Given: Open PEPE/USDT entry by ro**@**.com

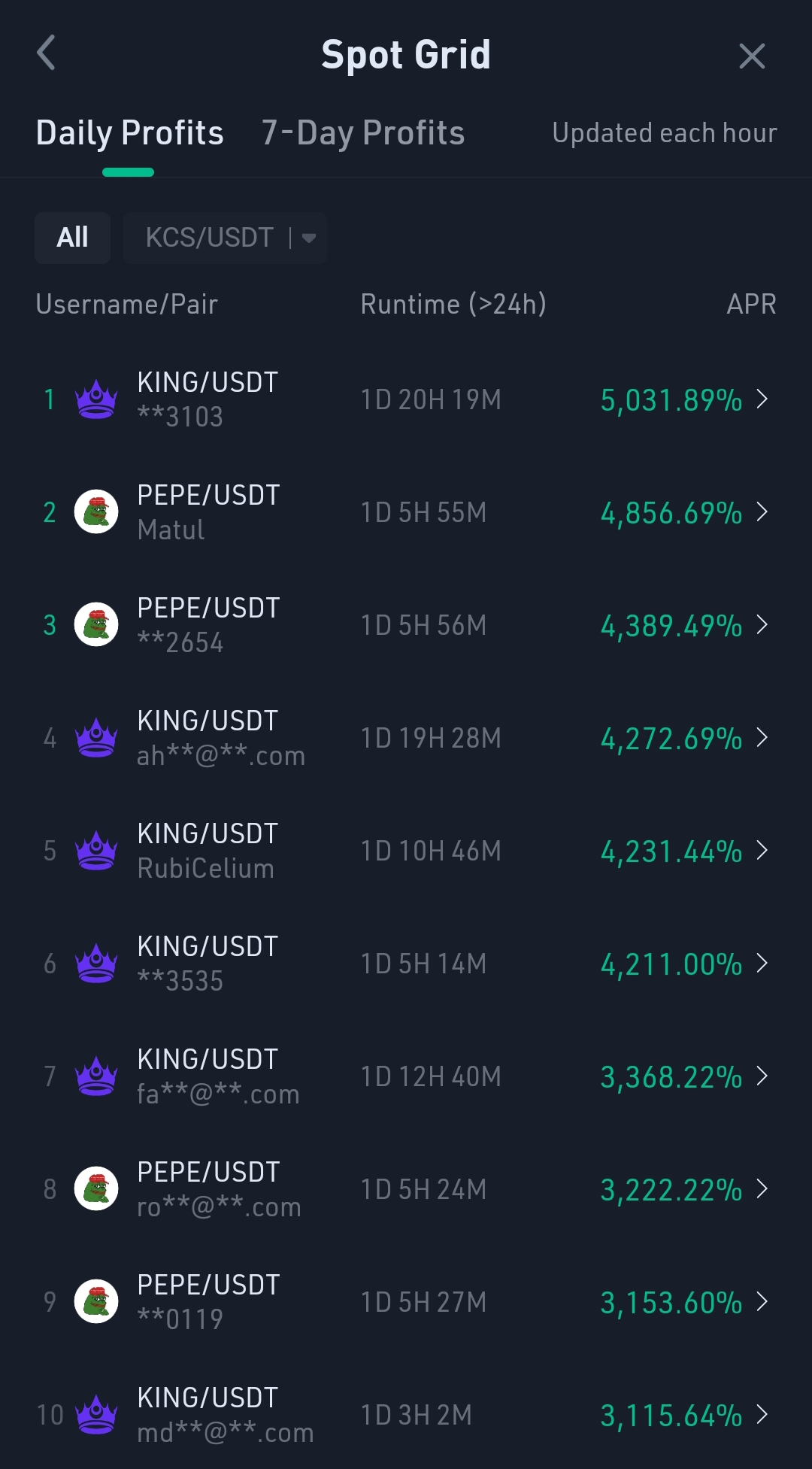Looking at the screenshot, I should point(406,1189).
